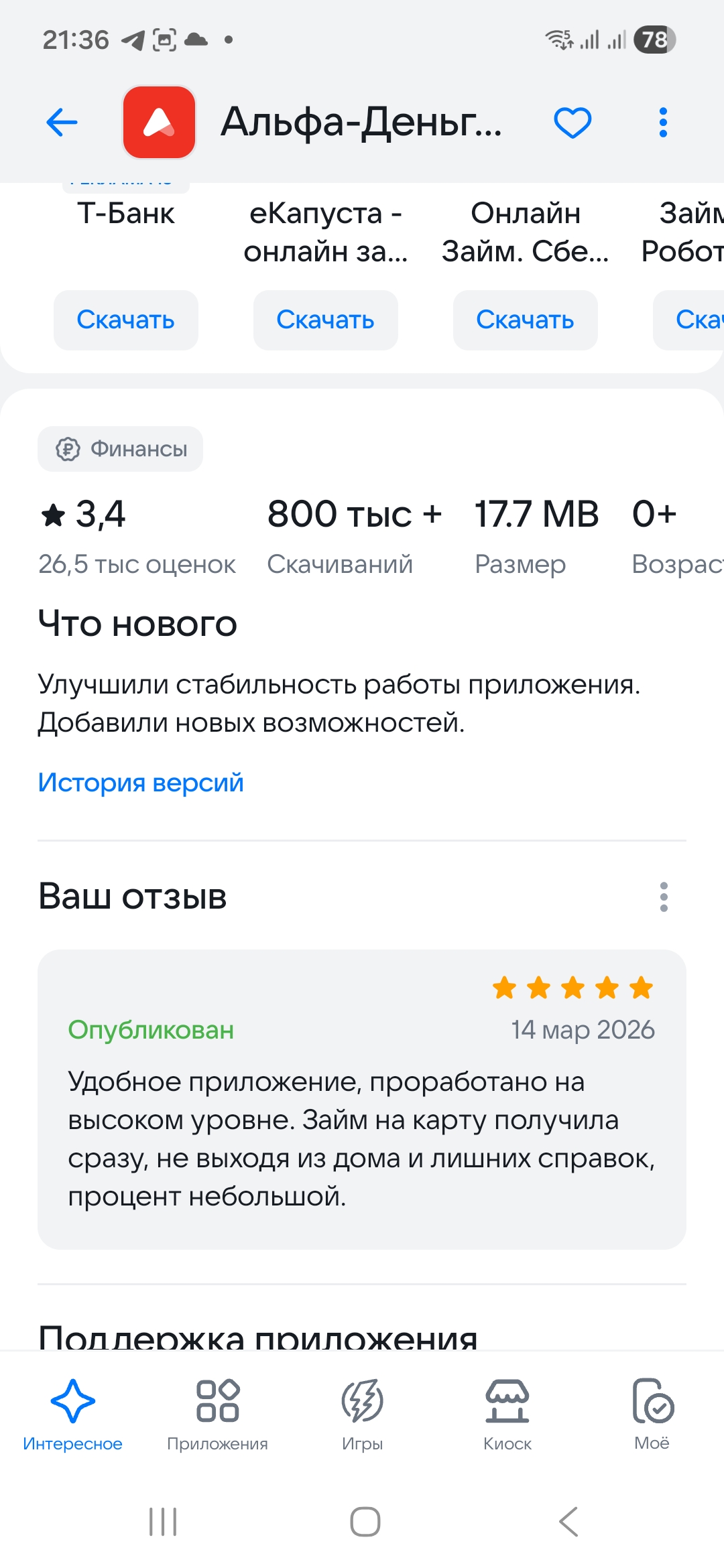This screenshot has width=724, height=1568.
Task: Open the Финансы category chip
Action: [x=121, y=449]
